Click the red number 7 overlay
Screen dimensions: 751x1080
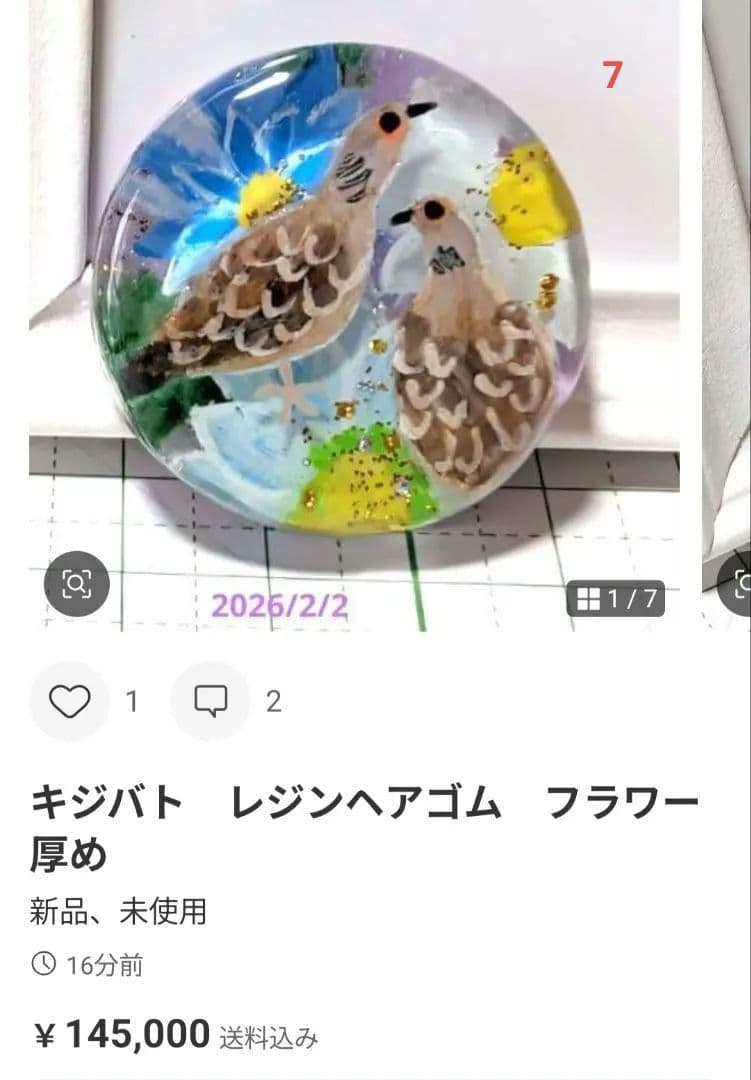[x=611, y=72]
